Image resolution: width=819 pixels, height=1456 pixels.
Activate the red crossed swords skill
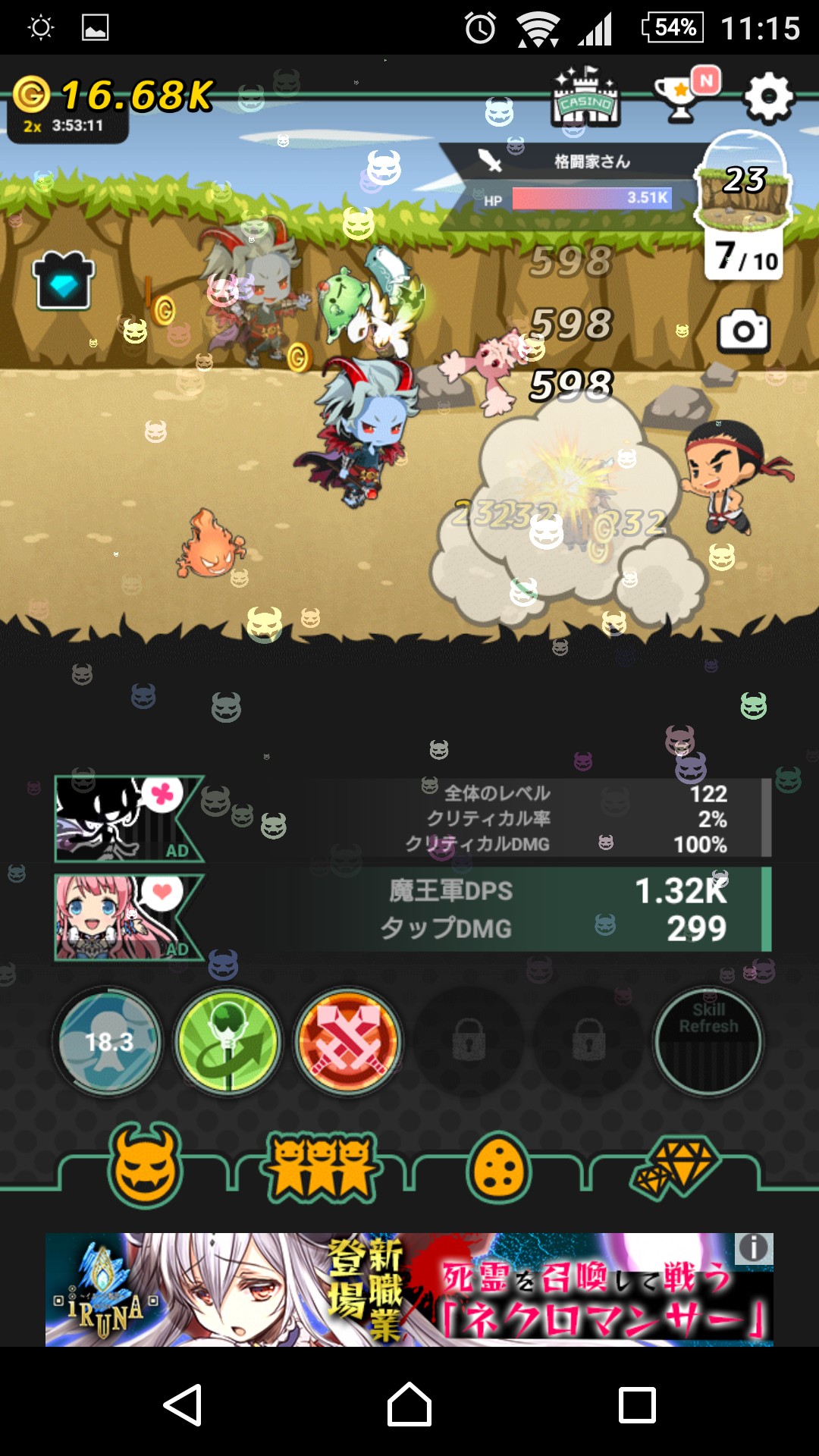click(x=348, y=1042)
